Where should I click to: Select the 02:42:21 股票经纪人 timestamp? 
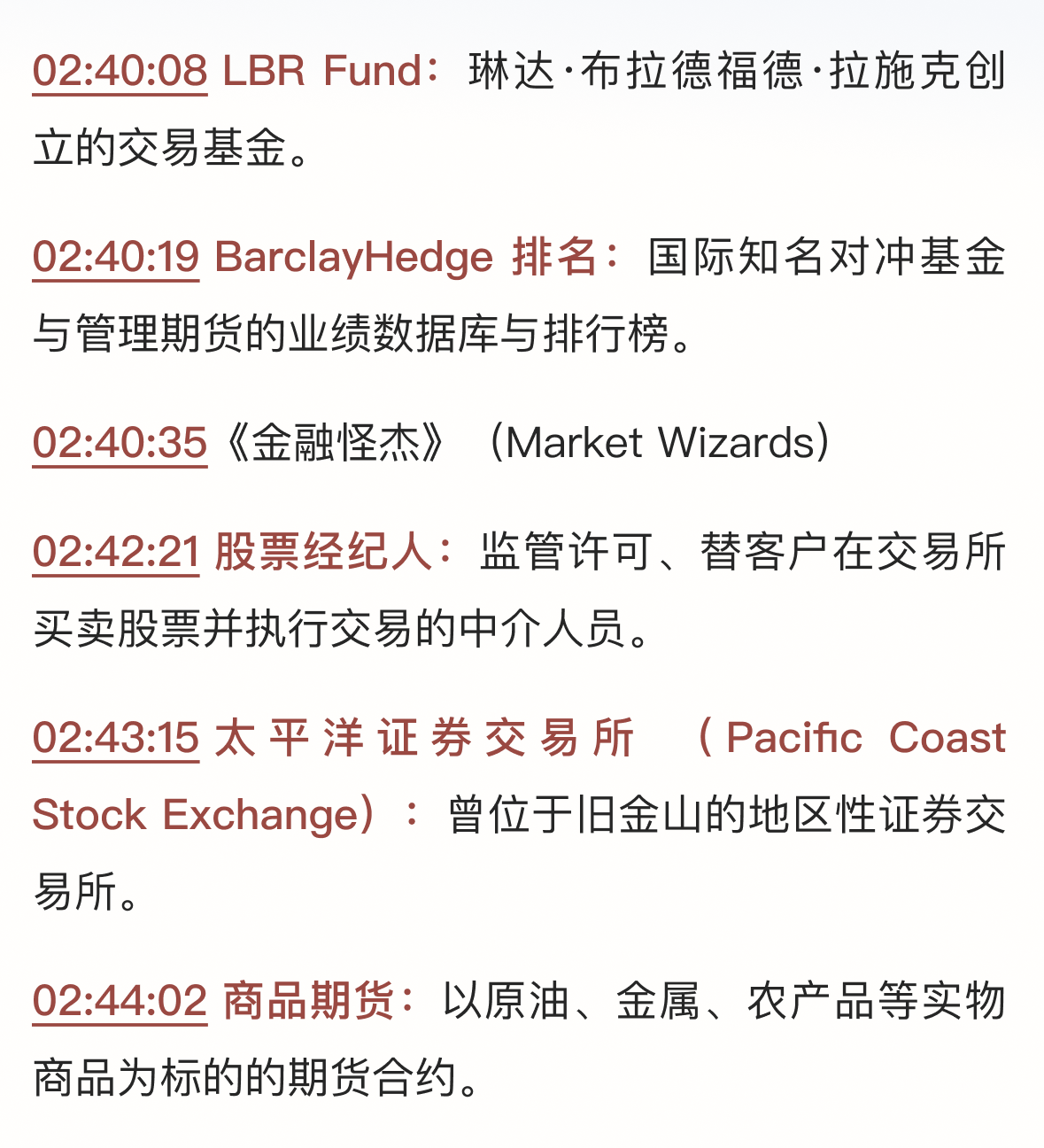[x=116, y=552]
